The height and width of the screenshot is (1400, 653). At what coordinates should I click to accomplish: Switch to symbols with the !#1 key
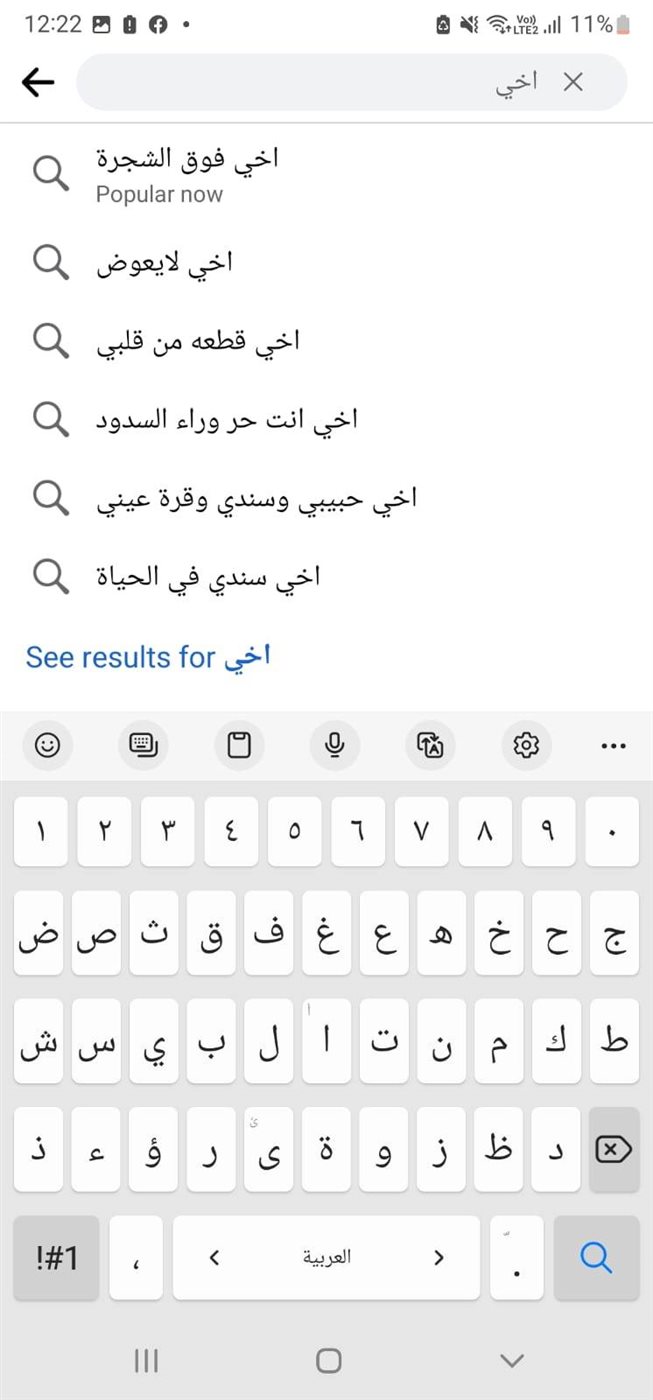click(x=57, y=1257)
